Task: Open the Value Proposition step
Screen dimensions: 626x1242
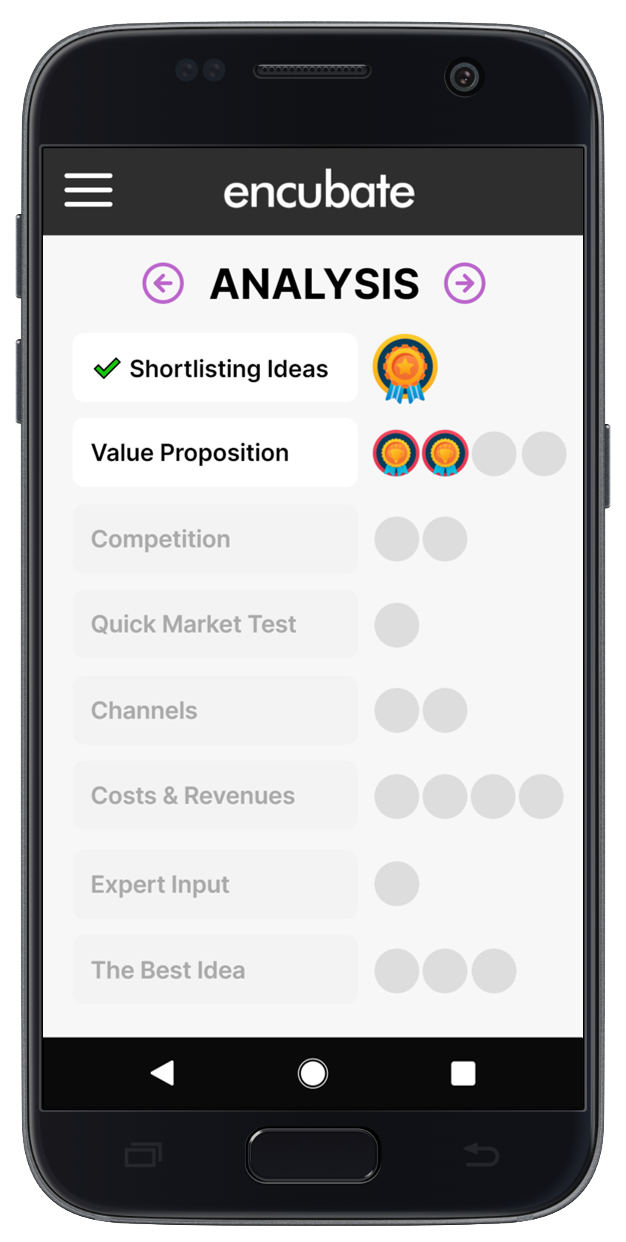Action: click(x=215, y=453)
